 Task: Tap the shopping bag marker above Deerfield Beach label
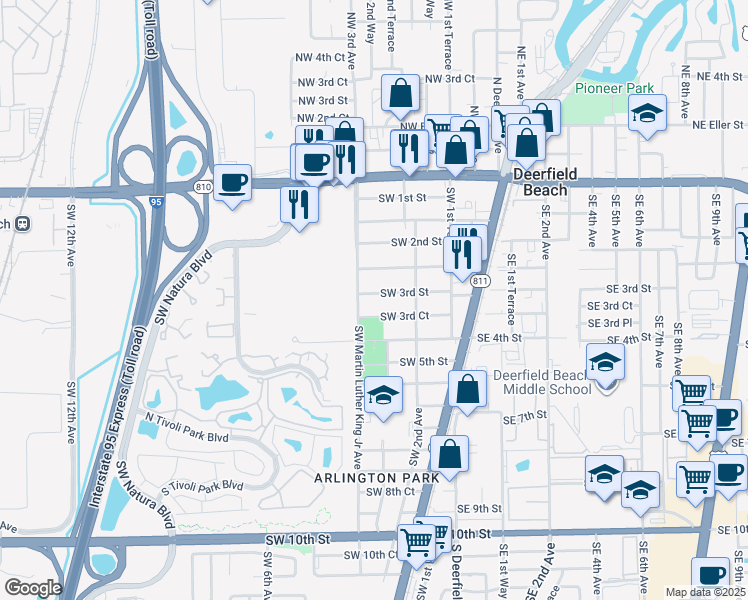(526, 144)
